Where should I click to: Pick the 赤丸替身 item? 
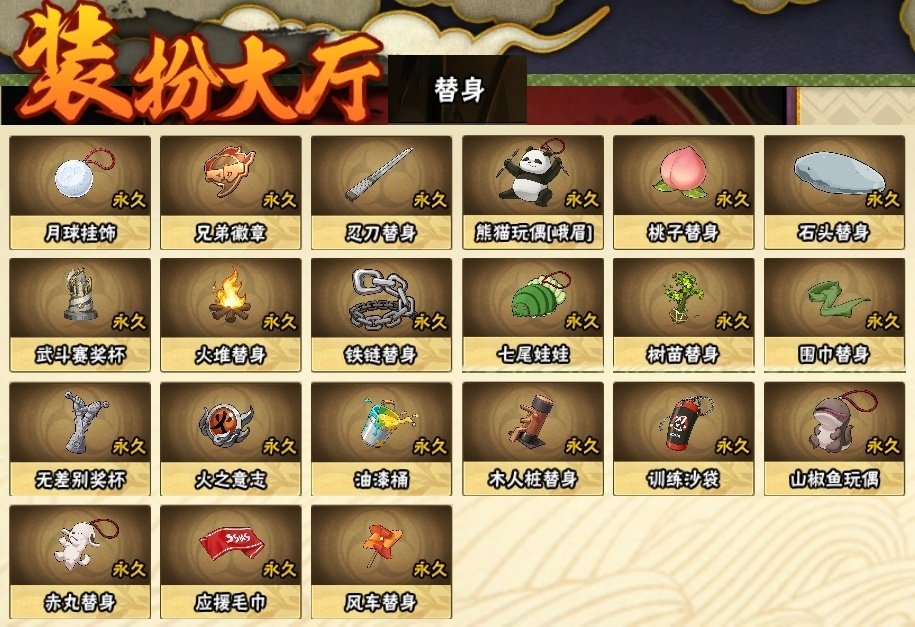pyautogui.click(x=80, y=560)
